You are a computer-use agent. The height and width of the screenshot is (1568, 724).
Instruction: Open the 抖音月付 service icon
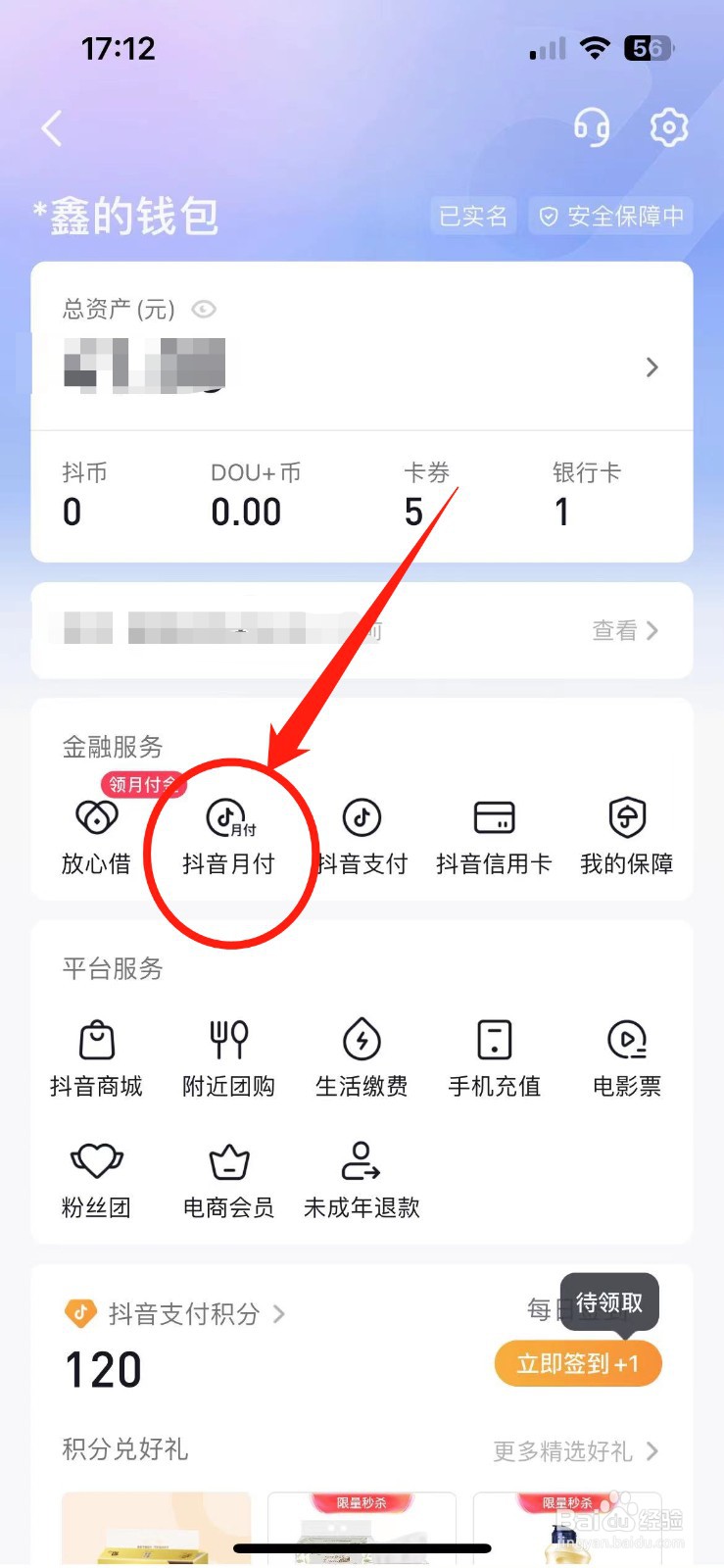tap(229, 833)
